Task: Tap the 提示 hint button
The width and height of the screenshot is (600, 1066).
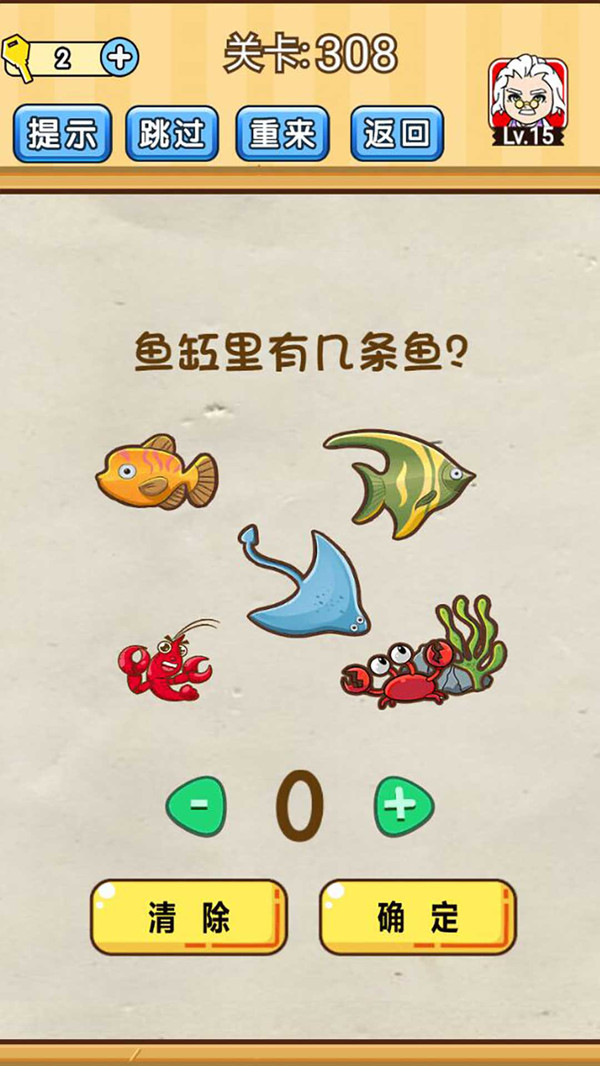Action: [62, 133]
